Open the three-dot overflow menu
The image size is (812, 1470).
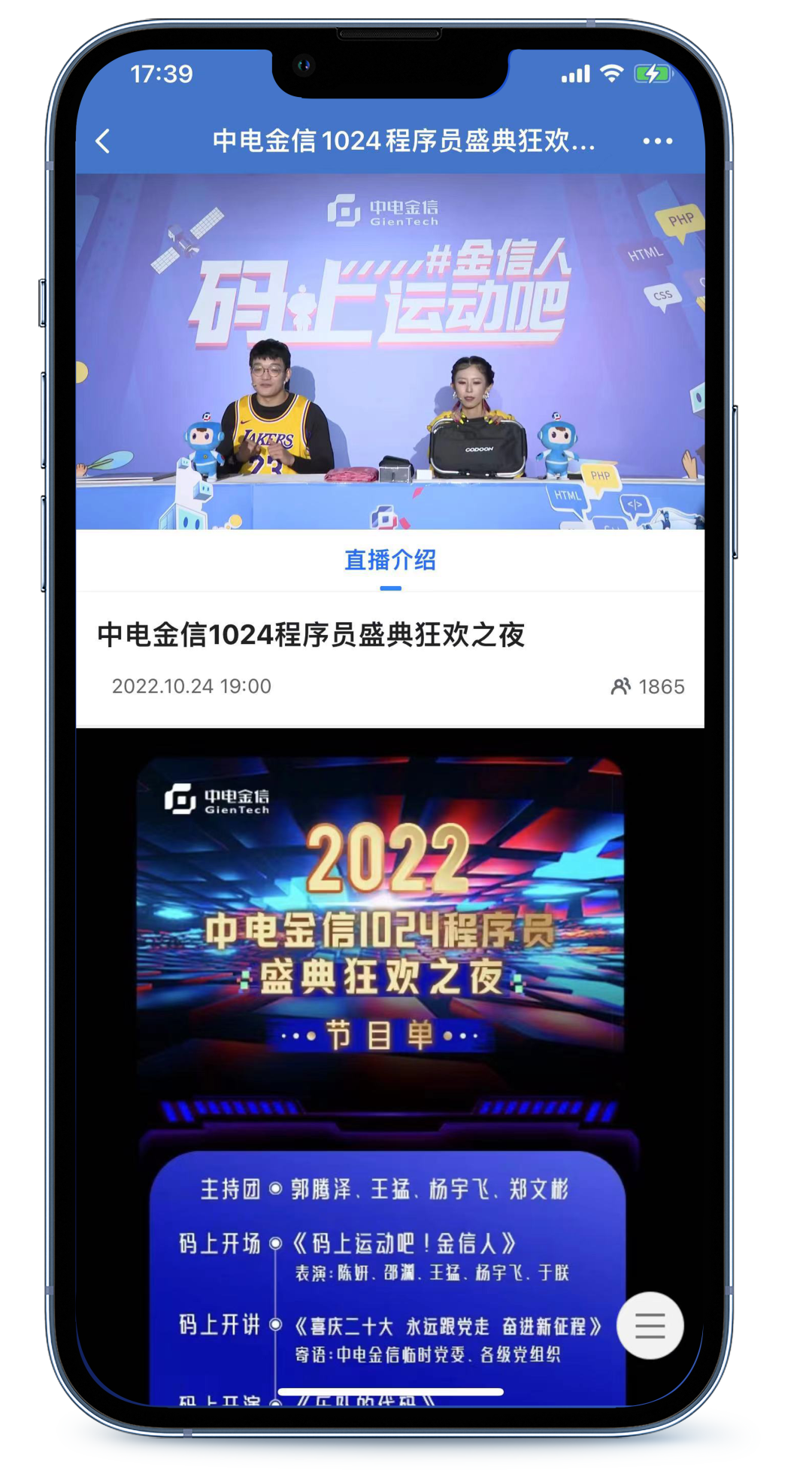[x=657, y=141]
